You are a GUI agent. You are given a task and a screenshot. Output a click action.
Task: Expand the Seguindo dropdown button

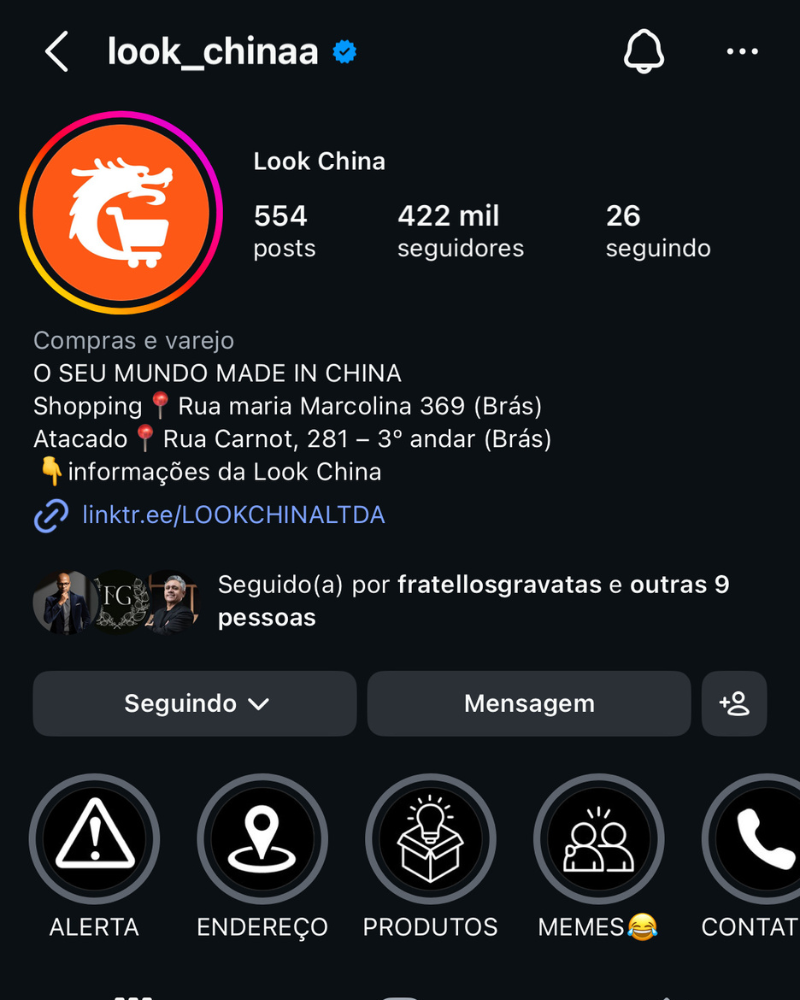195,704
